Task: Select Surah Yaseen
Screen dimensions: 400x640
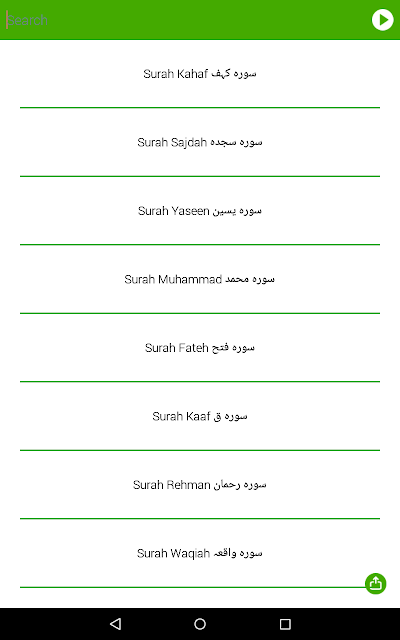Action: (x=200, y=211)
